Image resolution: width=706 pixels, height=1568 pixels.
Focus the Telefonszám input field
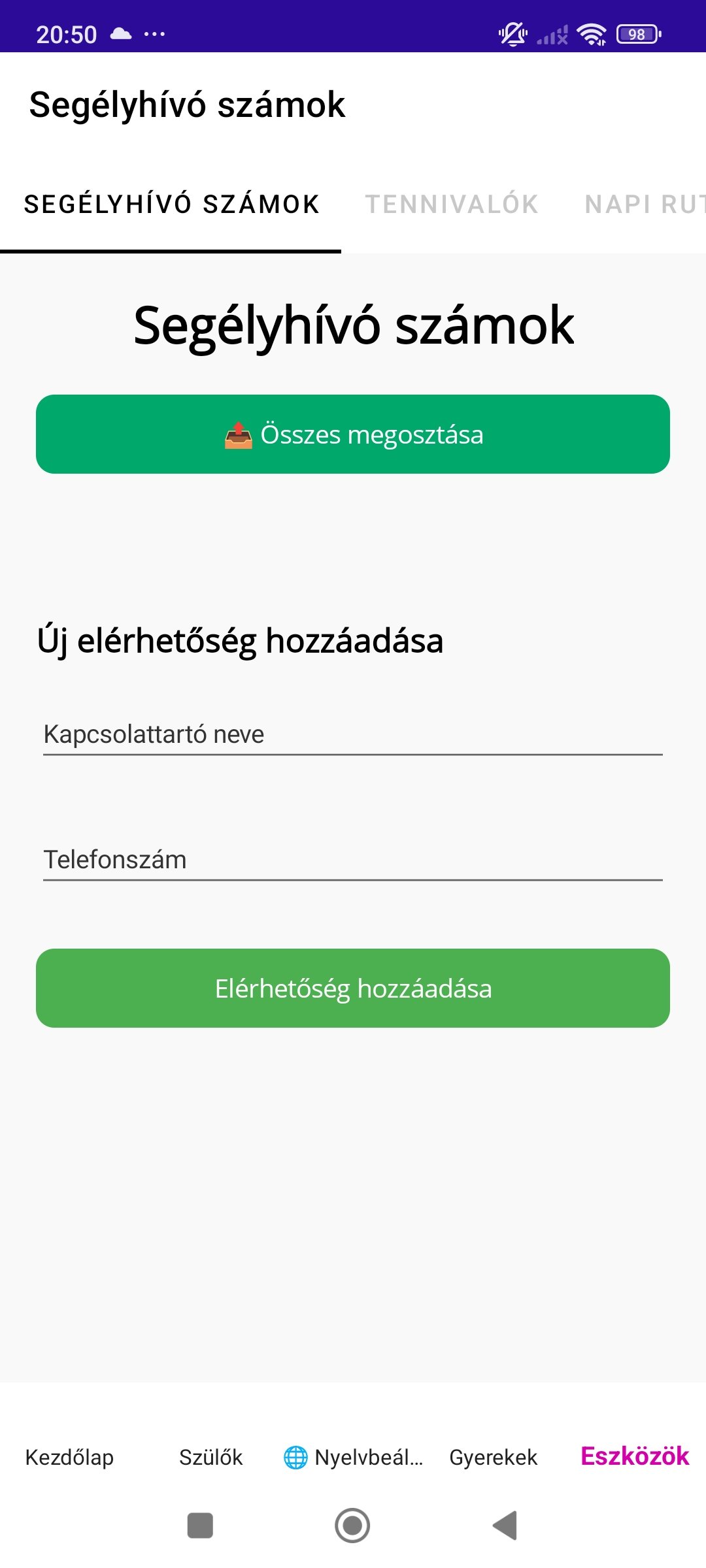(353, 860)
